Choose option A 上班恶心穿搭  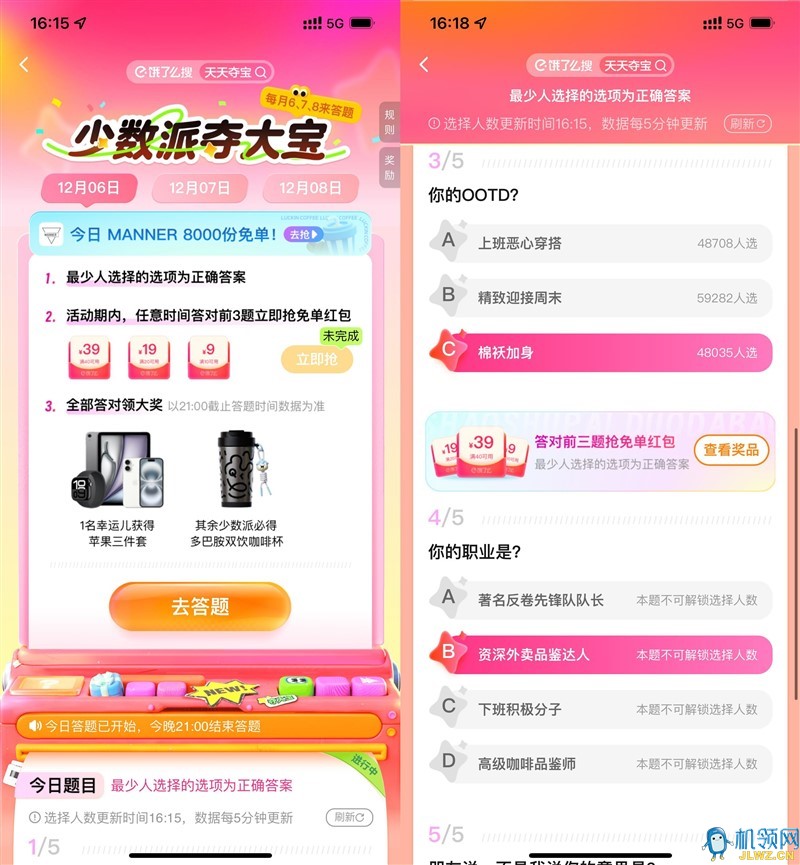tap(600, 243)
